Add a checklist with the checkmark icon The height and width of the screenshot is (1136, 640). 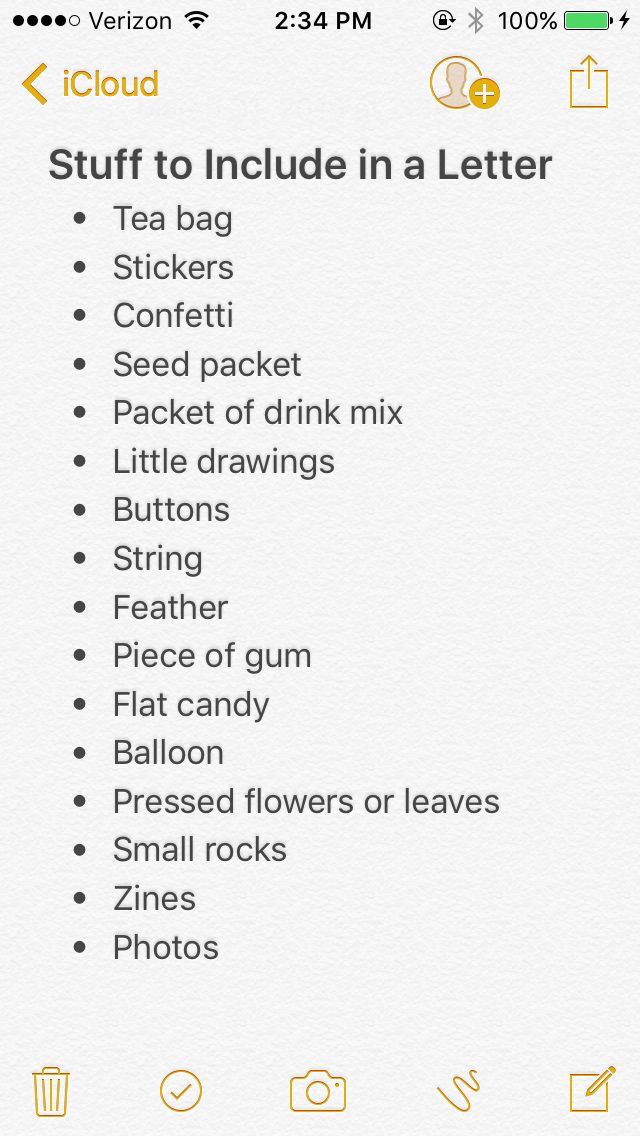(181, 1090)
